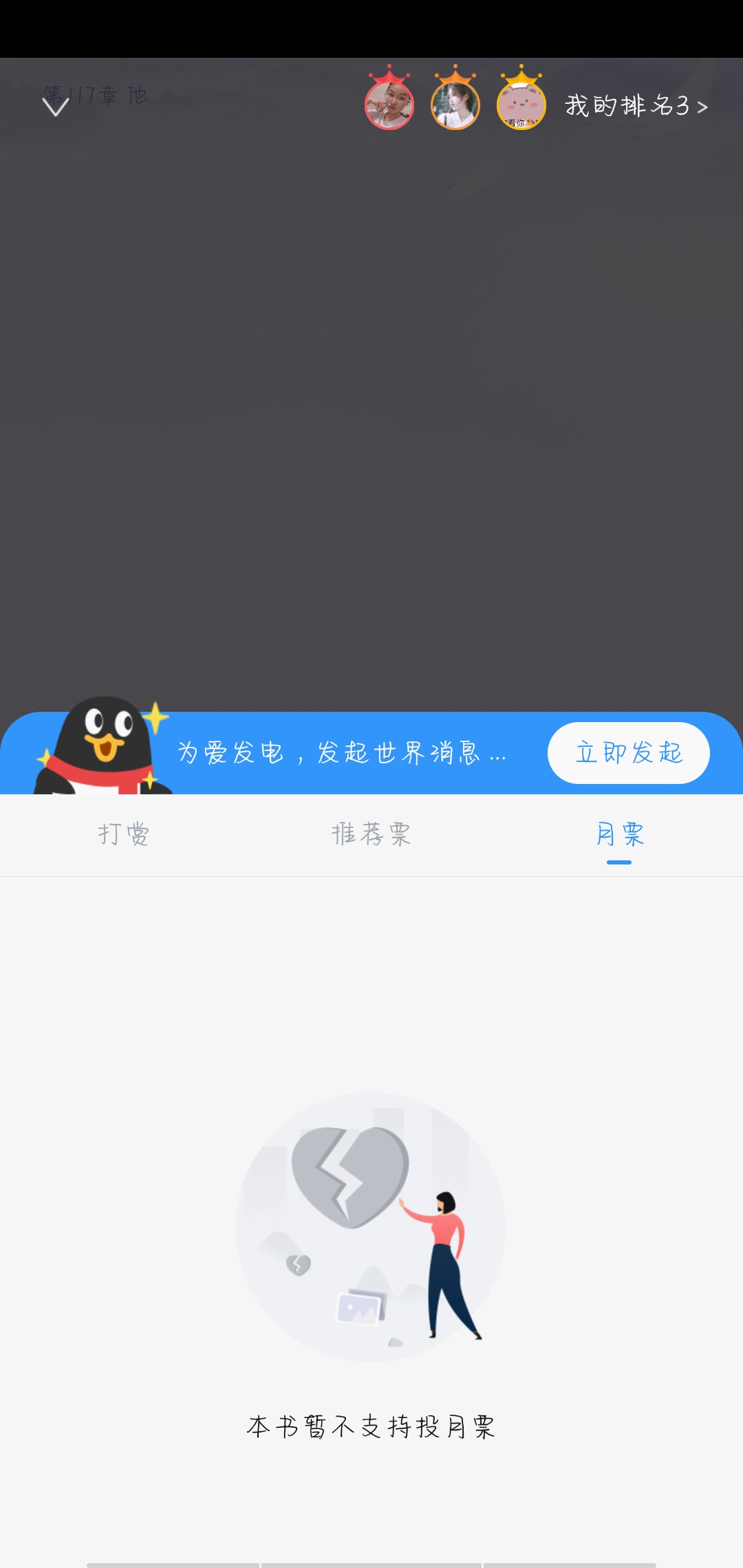
Task: Switch to the 打赏 tab
Action: (124, 834)
